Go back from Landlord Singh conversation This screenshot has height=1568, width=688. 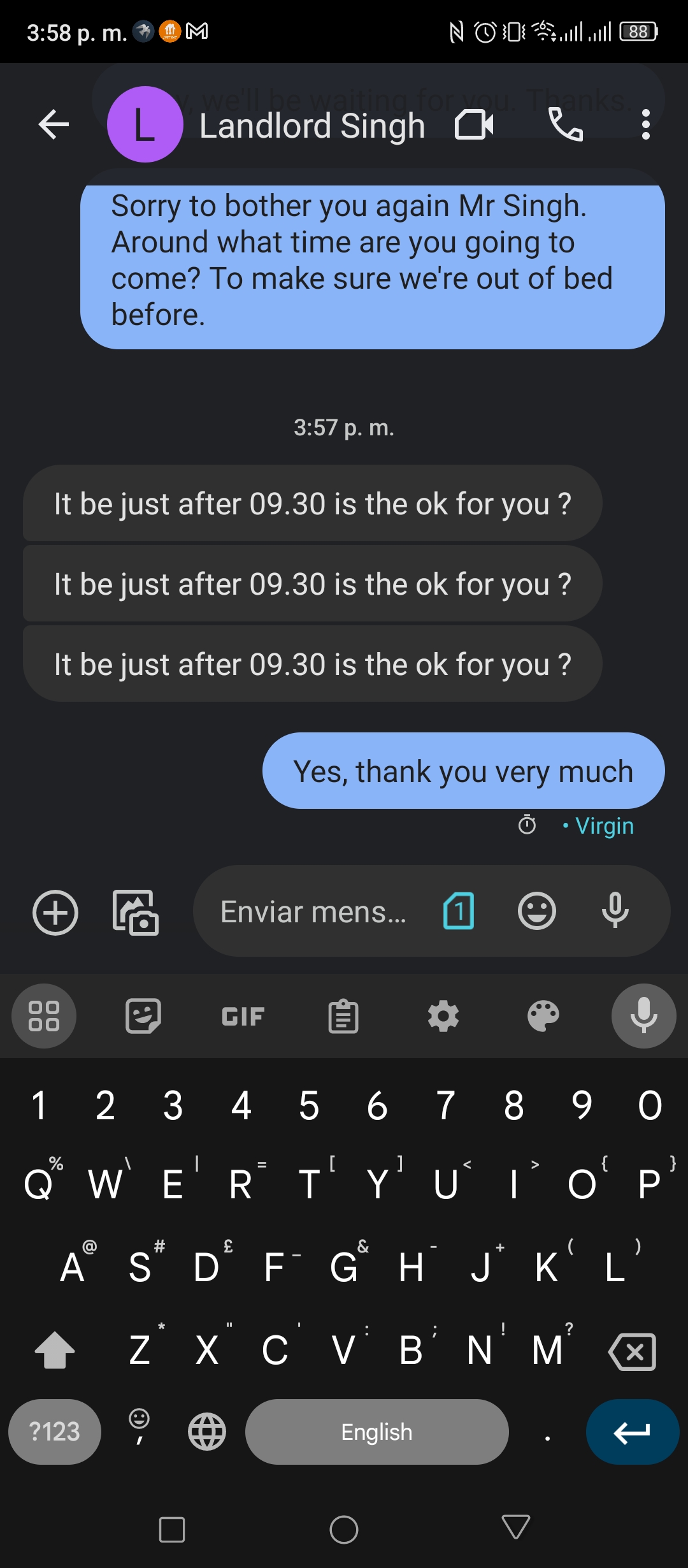(54, 124)
